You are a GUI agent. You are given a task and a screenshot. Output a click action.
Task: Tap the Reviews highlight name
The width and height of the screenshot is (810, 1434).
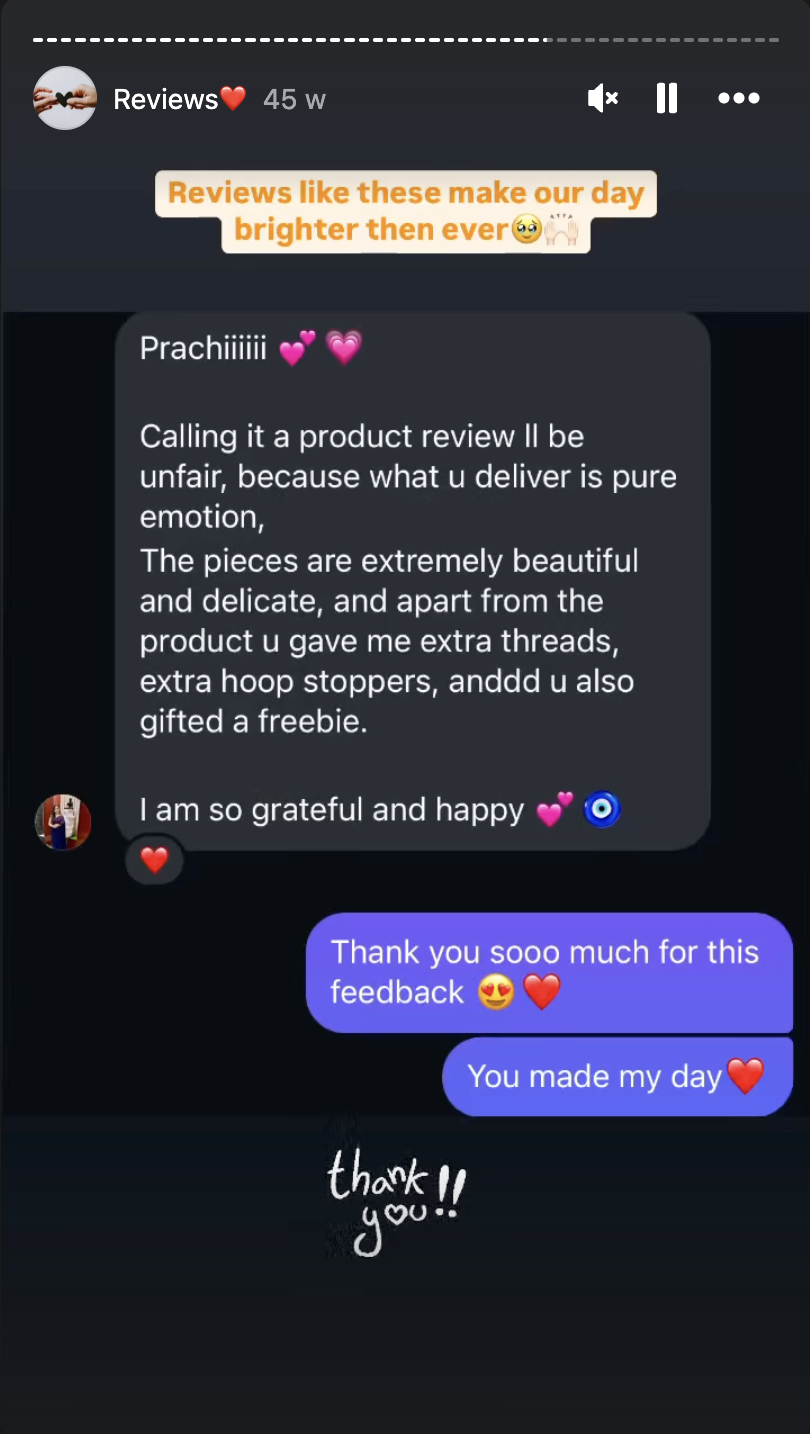[166, 99]
